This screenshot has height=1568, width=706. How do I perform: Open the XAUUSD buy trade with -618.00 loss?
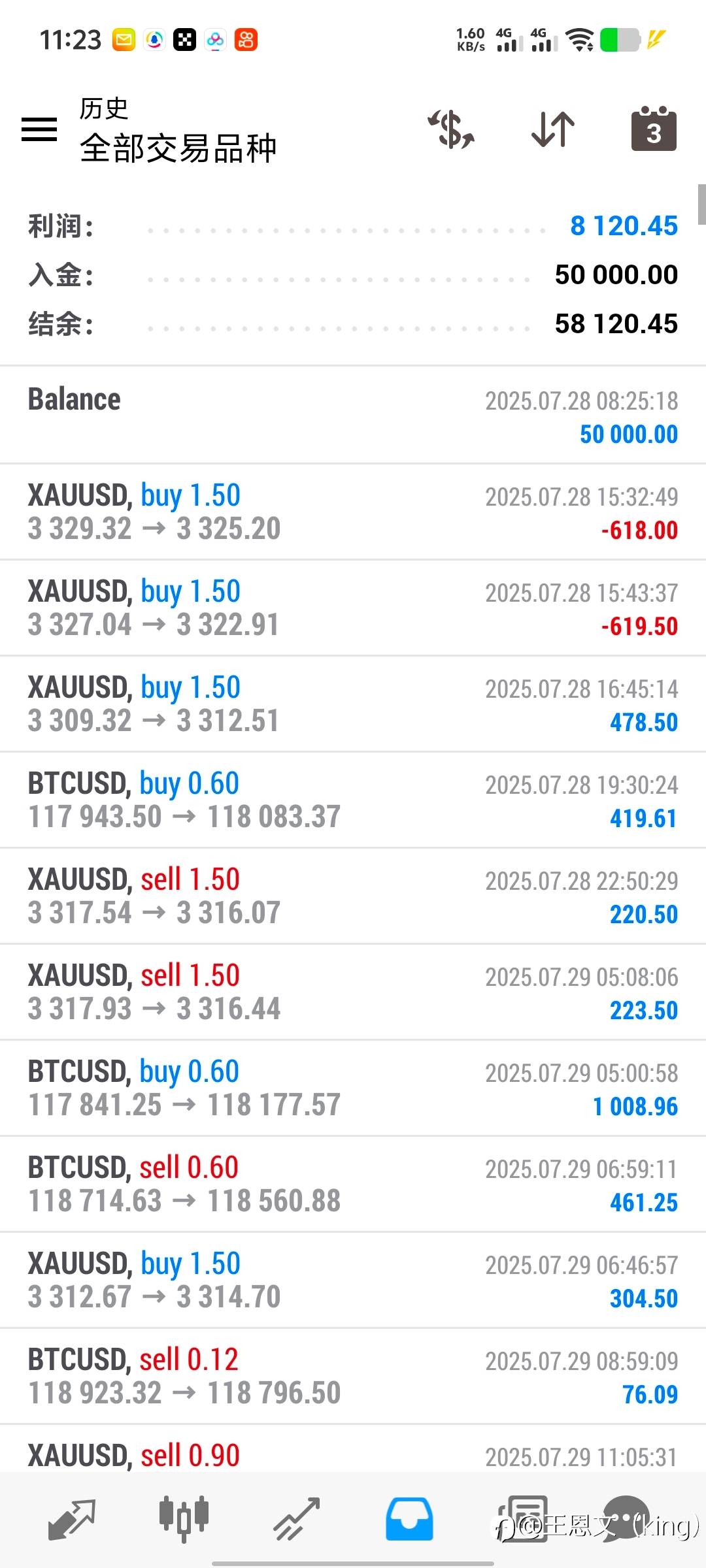tap(353, 512)
